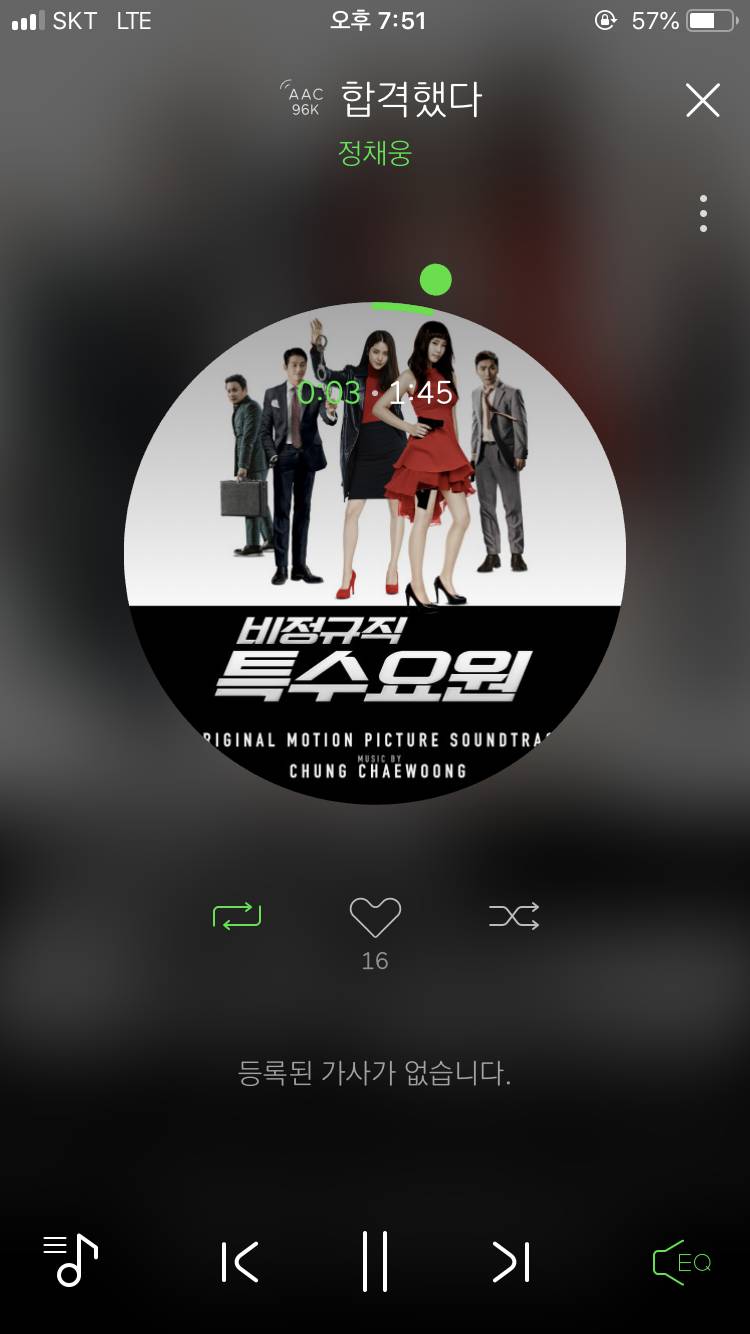Tap the green playback progress knob
Viewport: 750px width, 1334px height.
435,280
